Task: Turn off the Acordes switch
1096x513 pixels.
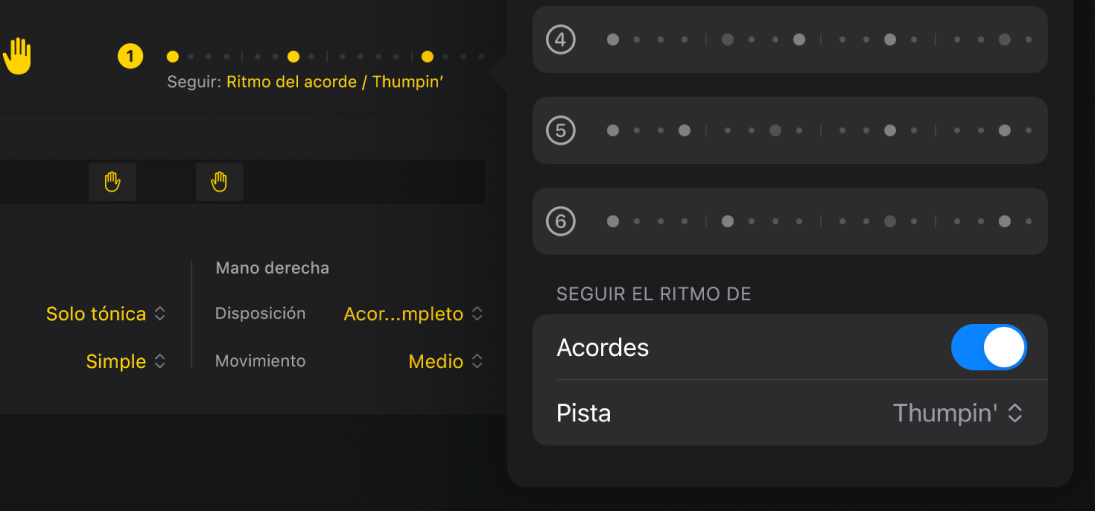Action: coord(988,347)
